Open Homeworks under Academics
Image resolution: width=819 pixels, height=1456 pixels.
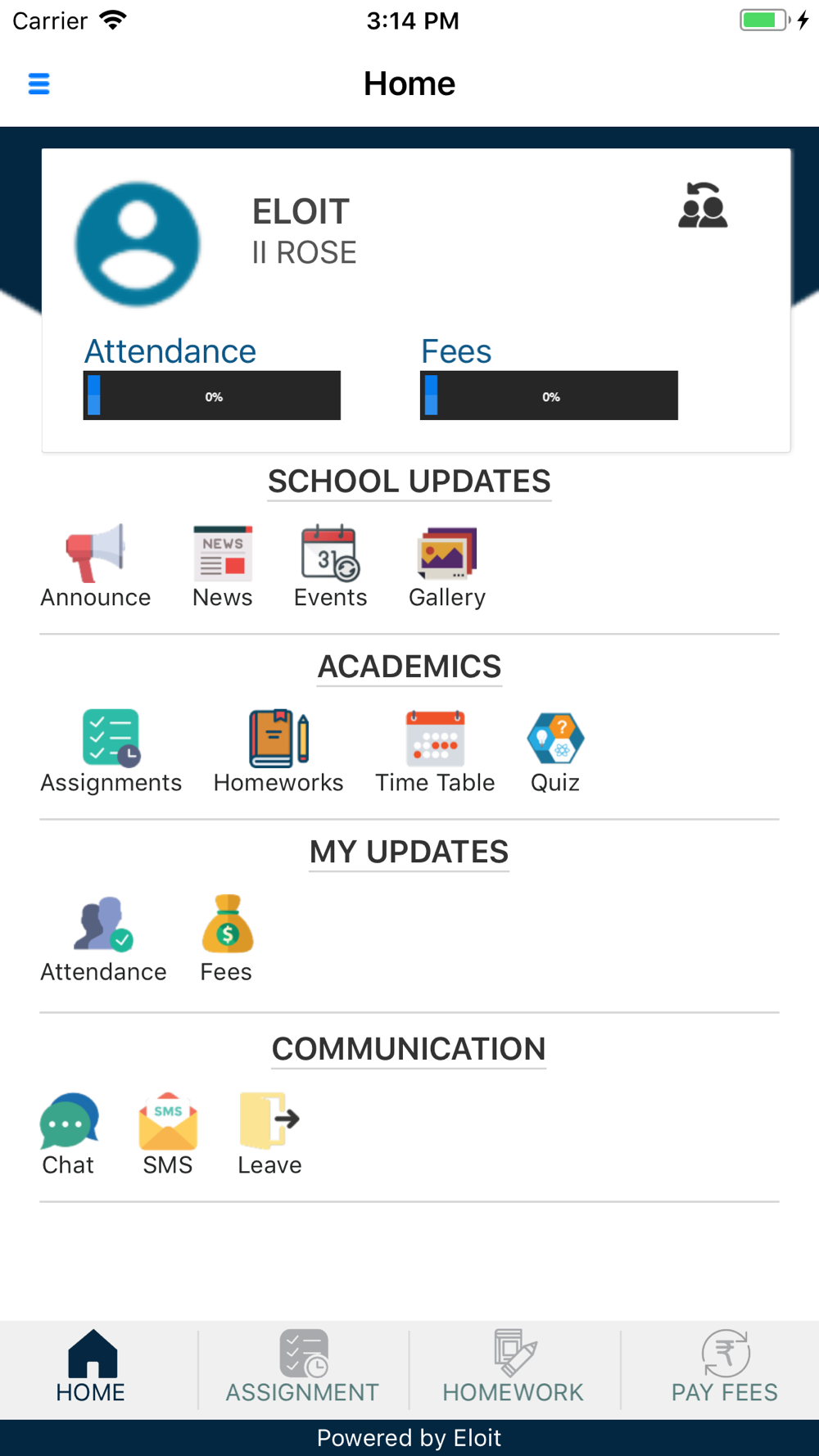pyautogui.click(x=278, y=752)
